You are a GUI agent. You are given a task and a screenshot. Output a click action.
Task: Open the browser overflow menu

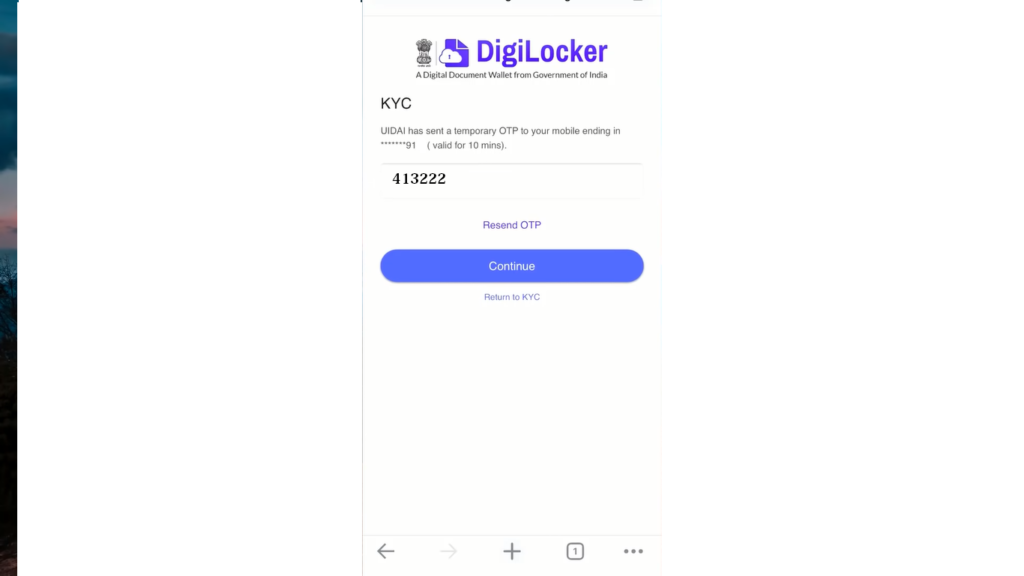[x=633, y=551]
